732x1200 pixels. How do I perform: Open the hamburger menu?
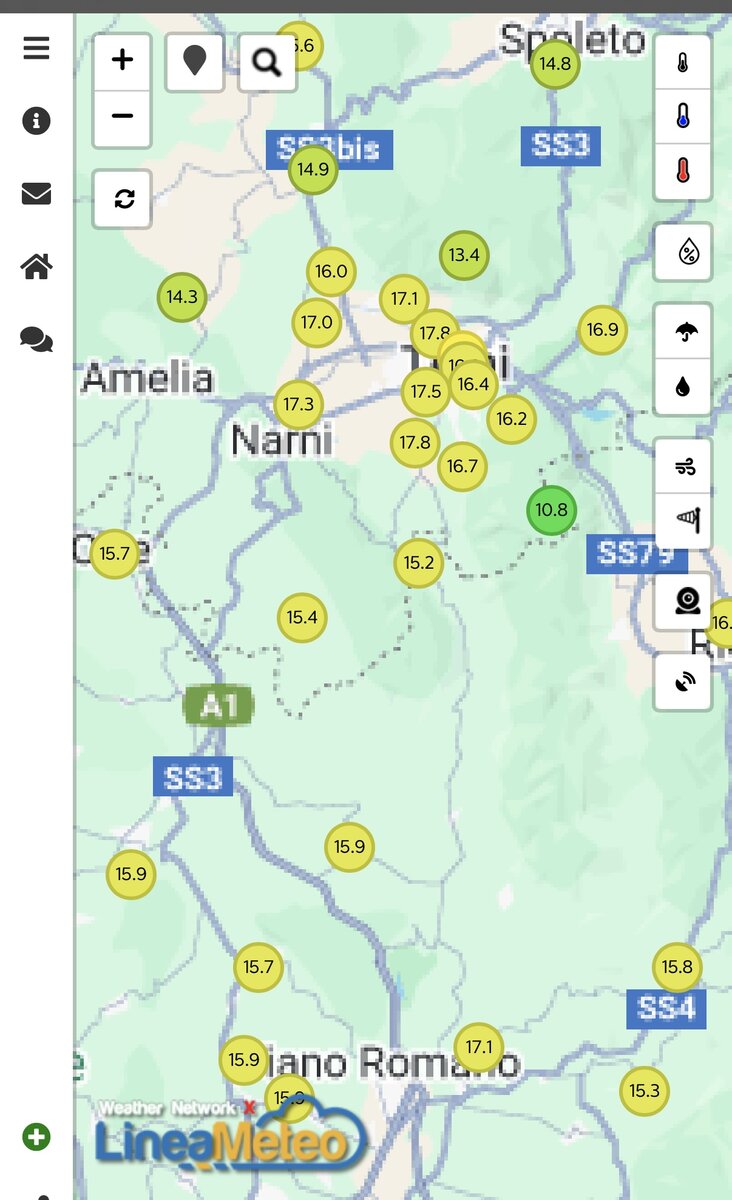click(36, 48)
